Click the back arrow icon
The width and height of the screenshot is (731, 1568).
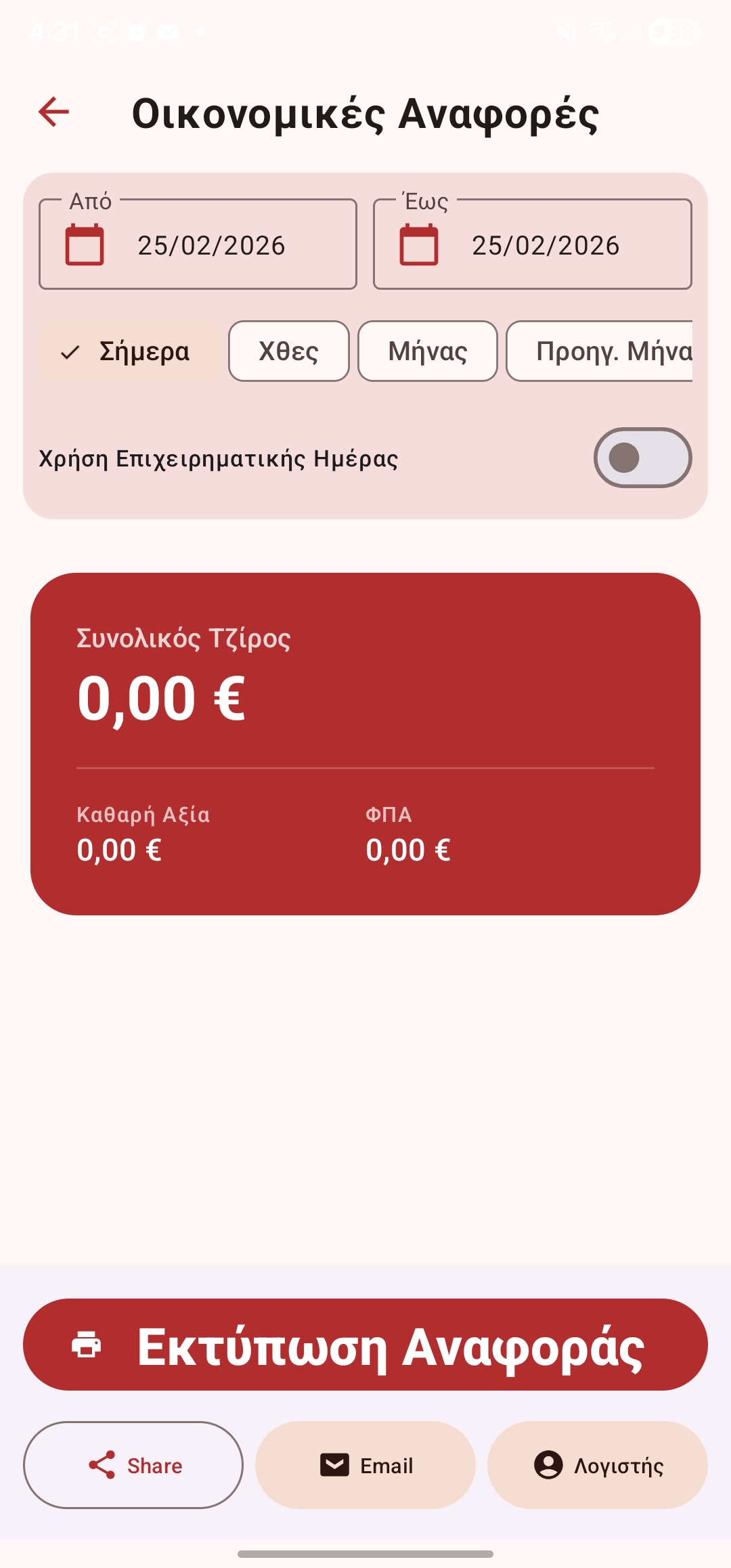54,112
